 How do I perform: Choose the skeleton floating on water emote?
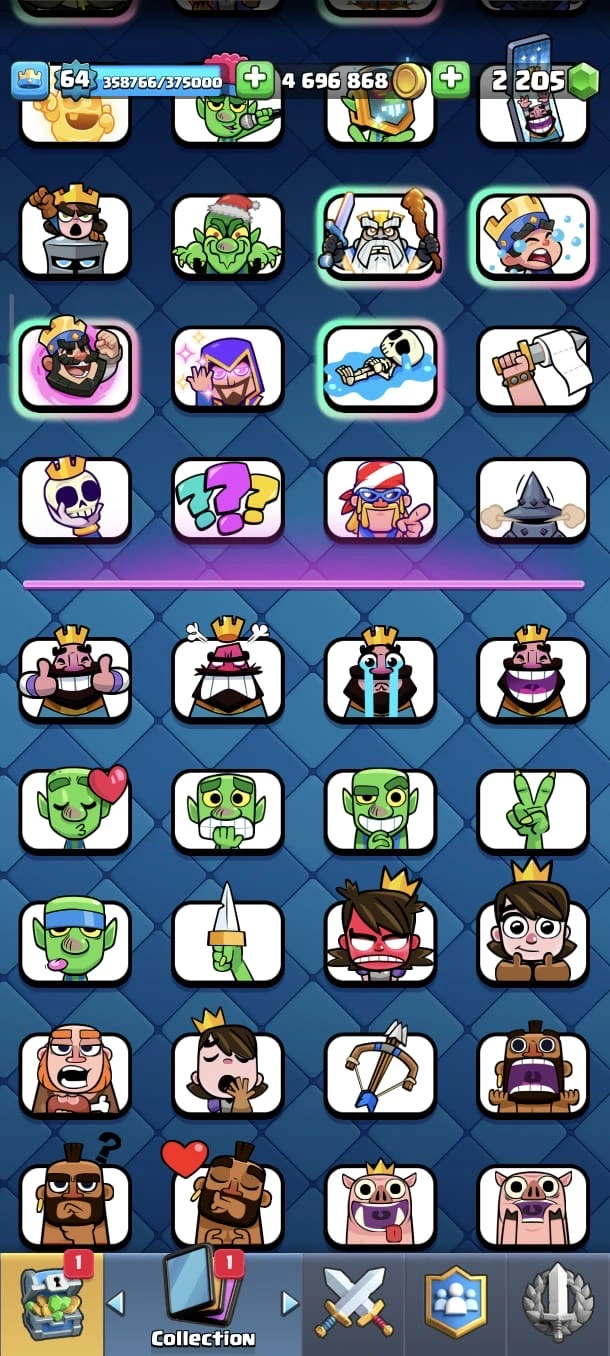[381, 368]
